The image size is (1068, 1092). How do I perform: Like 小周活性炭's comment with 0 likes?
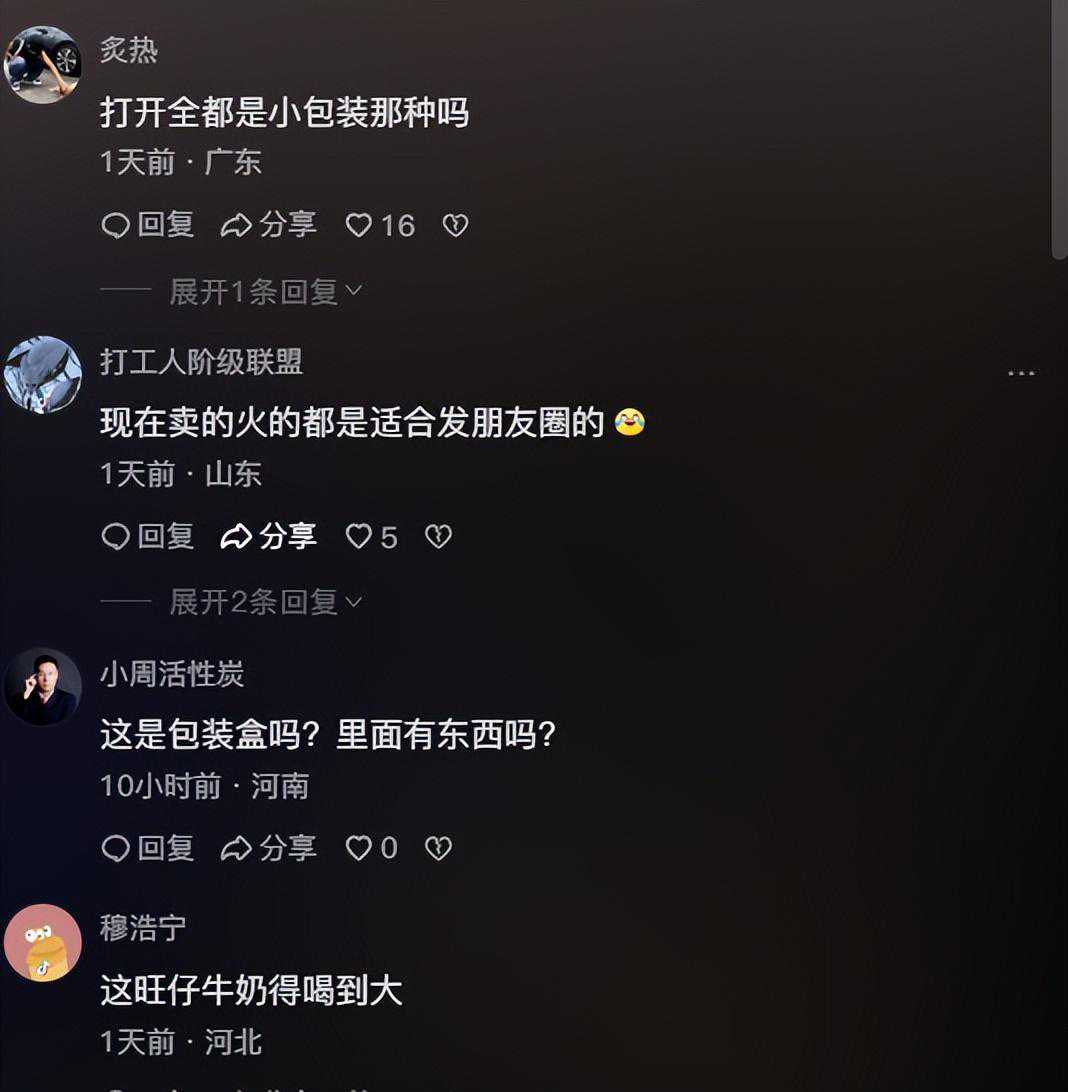371,849
